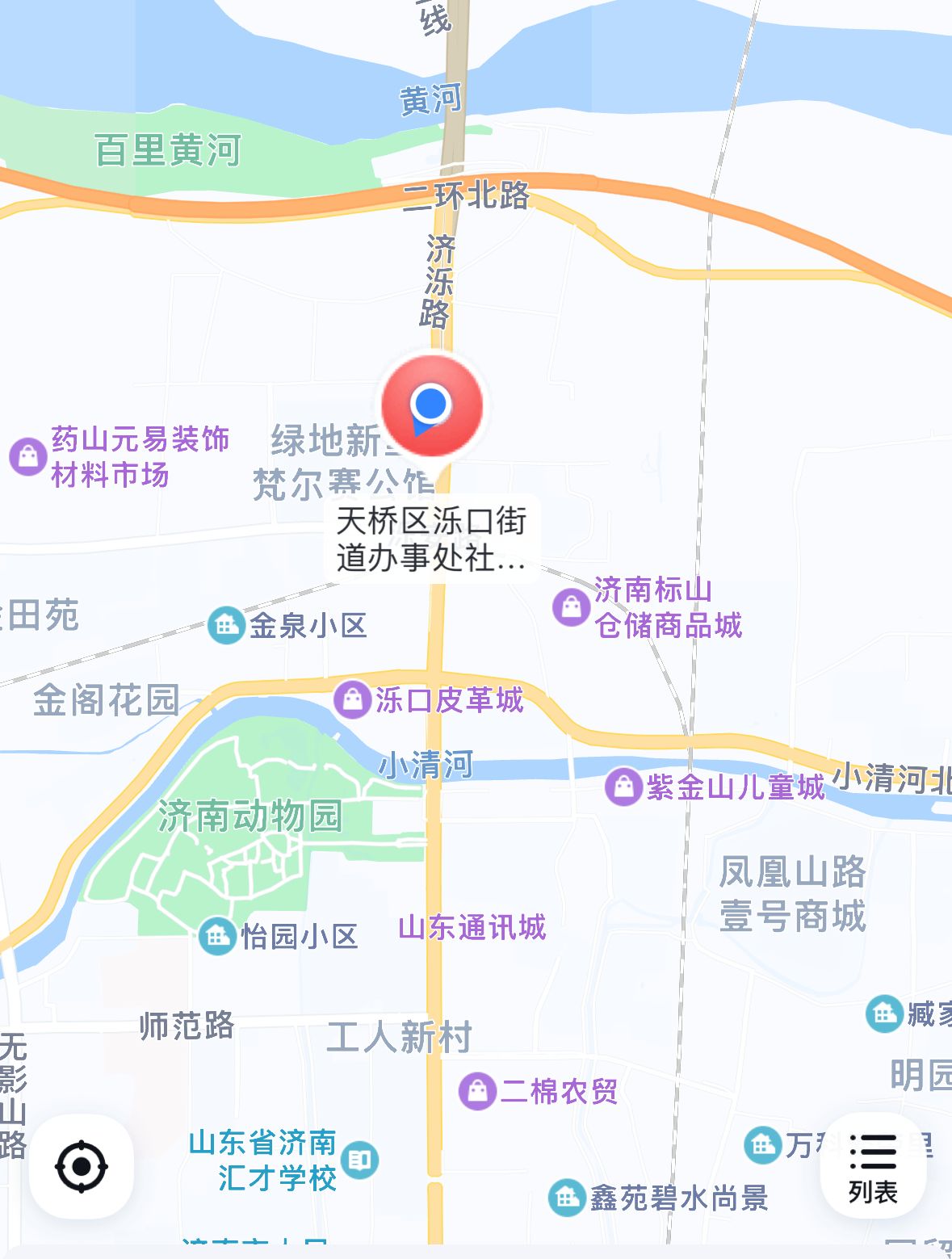Screen dimensions: 952x1259
Task: Select the 金泉小区 residential POI icon
Action: tap(226, 625)
